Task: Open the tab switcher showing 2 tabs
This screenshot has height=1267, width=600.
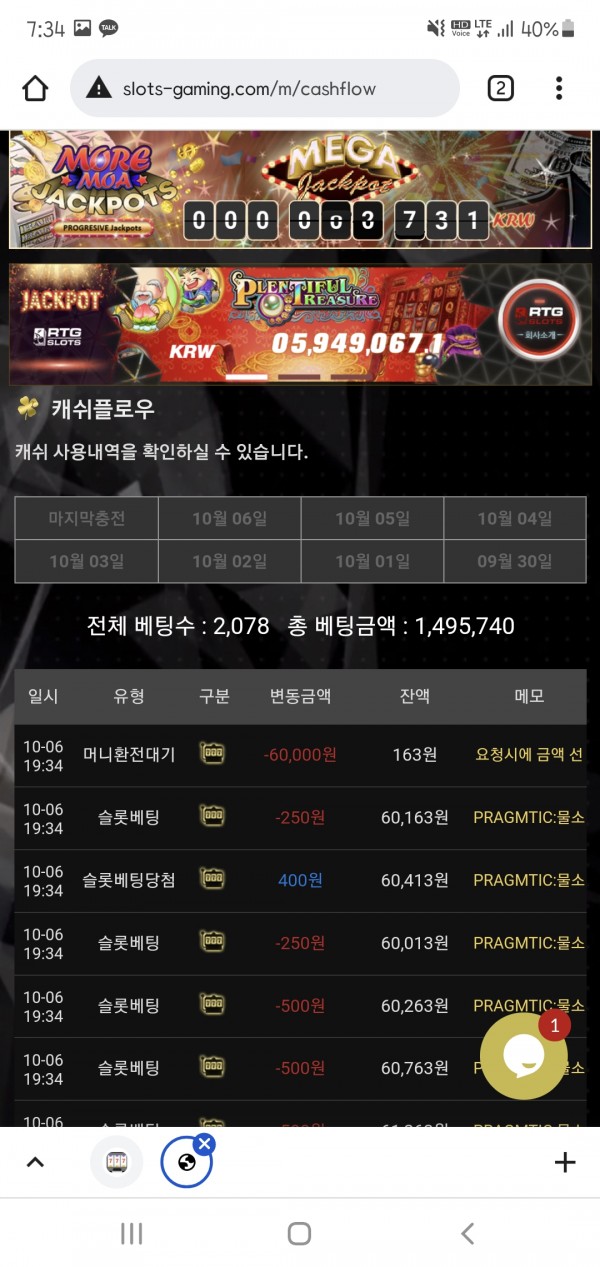Action: [x=500, y=89]
